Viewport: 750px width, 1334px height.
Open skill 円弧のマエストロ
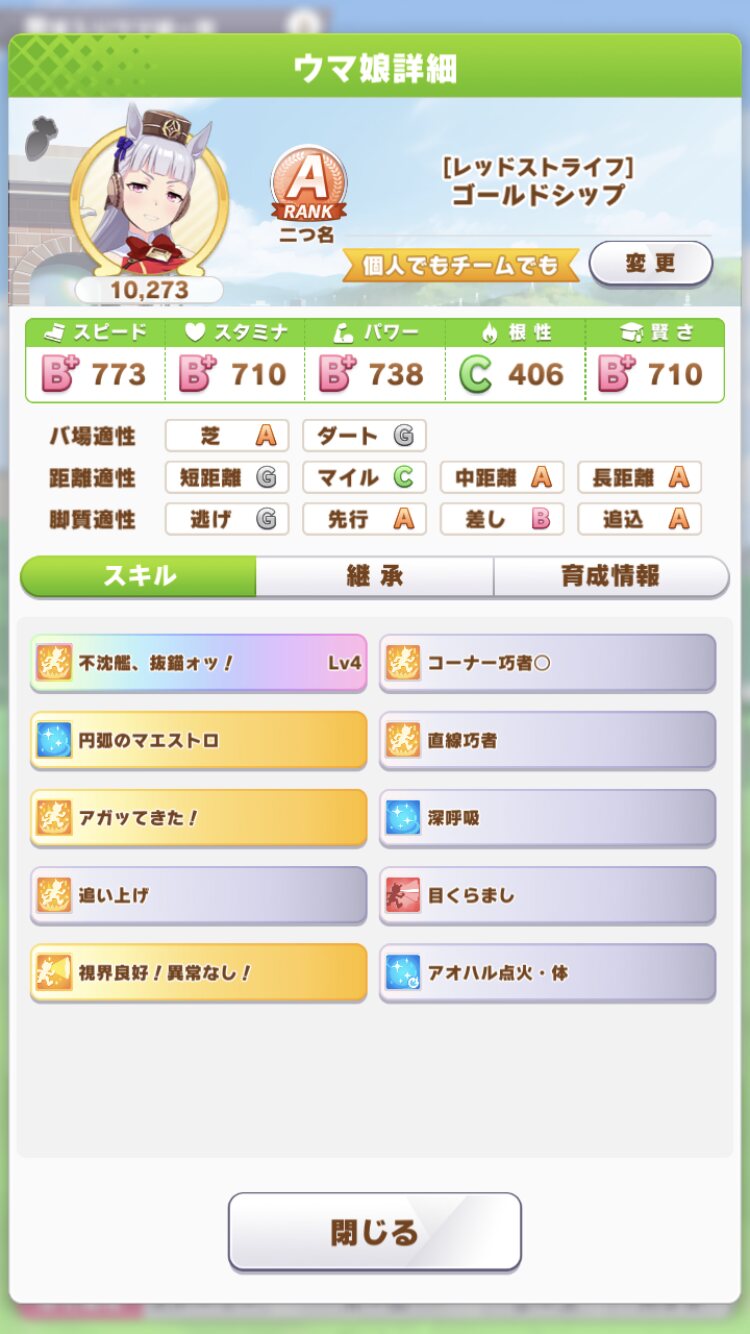pos(198,740)
